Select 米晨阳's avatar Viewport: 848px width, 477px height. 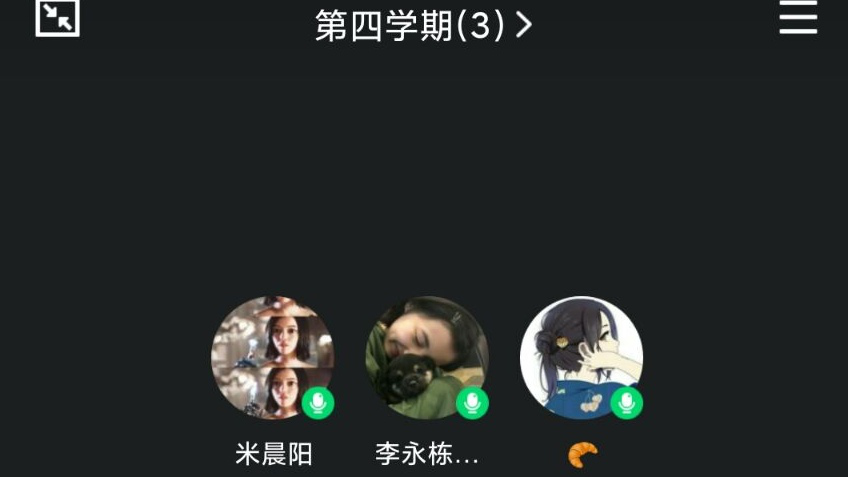(272, 357)
